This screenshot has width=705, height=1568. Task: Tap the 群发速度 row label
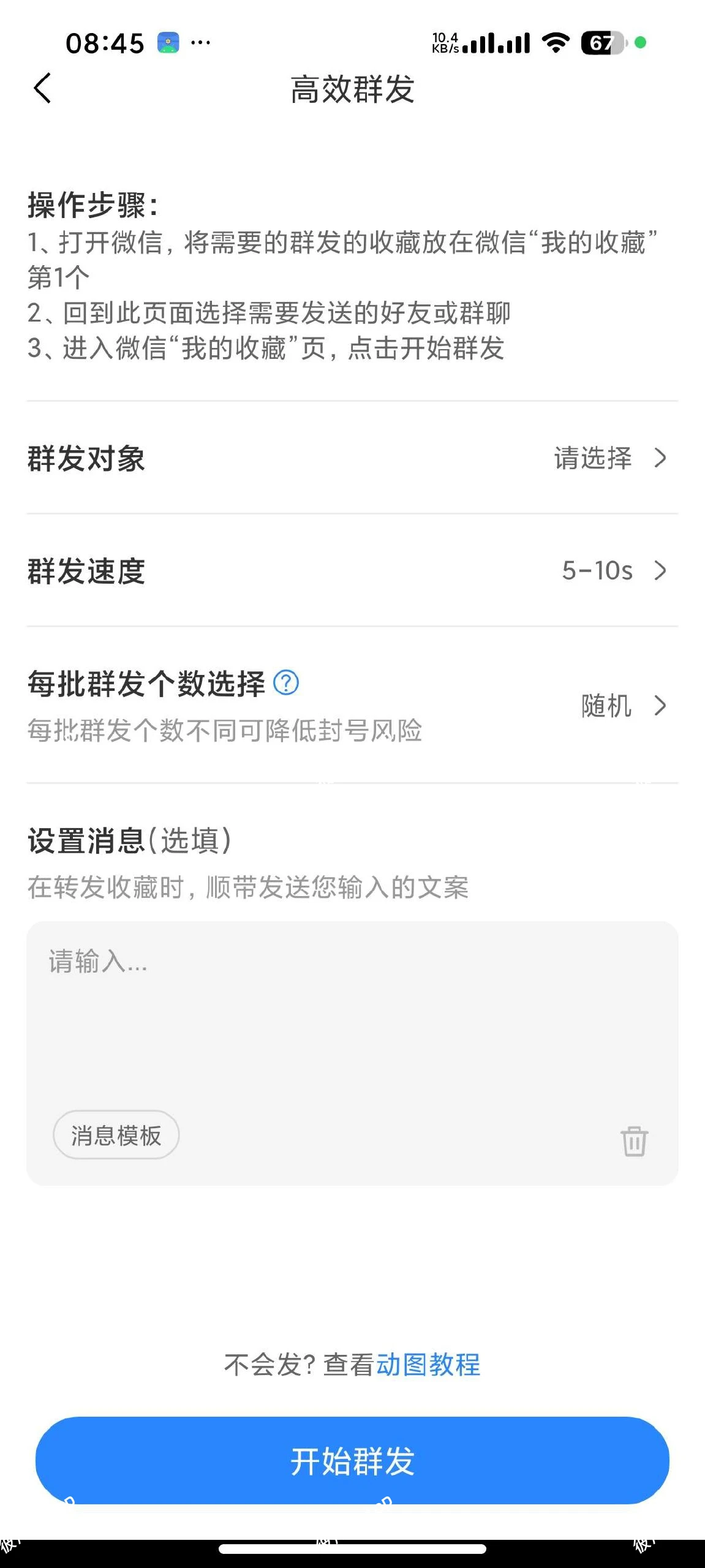(87, 571)
